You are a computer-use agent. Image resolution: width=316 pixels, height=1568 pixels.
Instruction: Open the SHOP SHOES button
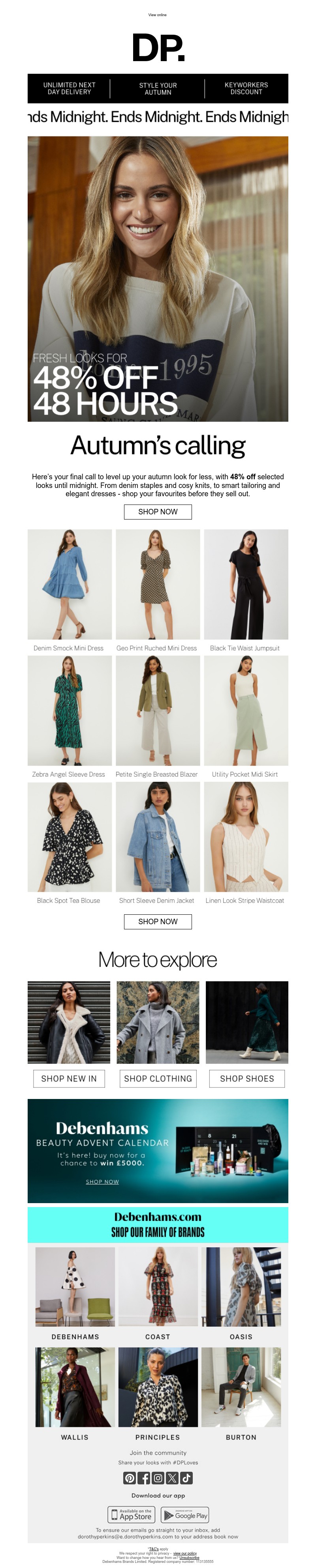coord(246,1078)
